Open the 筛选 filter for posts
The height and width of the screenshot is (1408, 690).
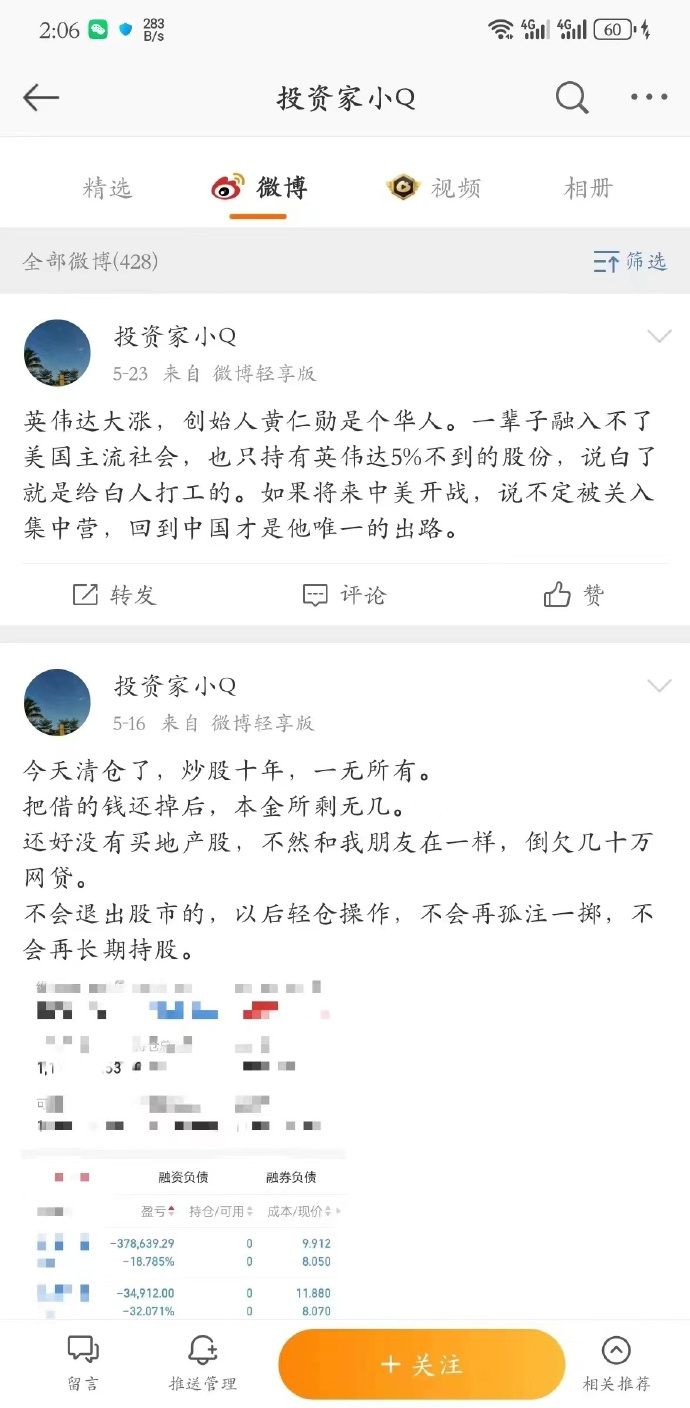pyautogui.click(x=630, y=262)
